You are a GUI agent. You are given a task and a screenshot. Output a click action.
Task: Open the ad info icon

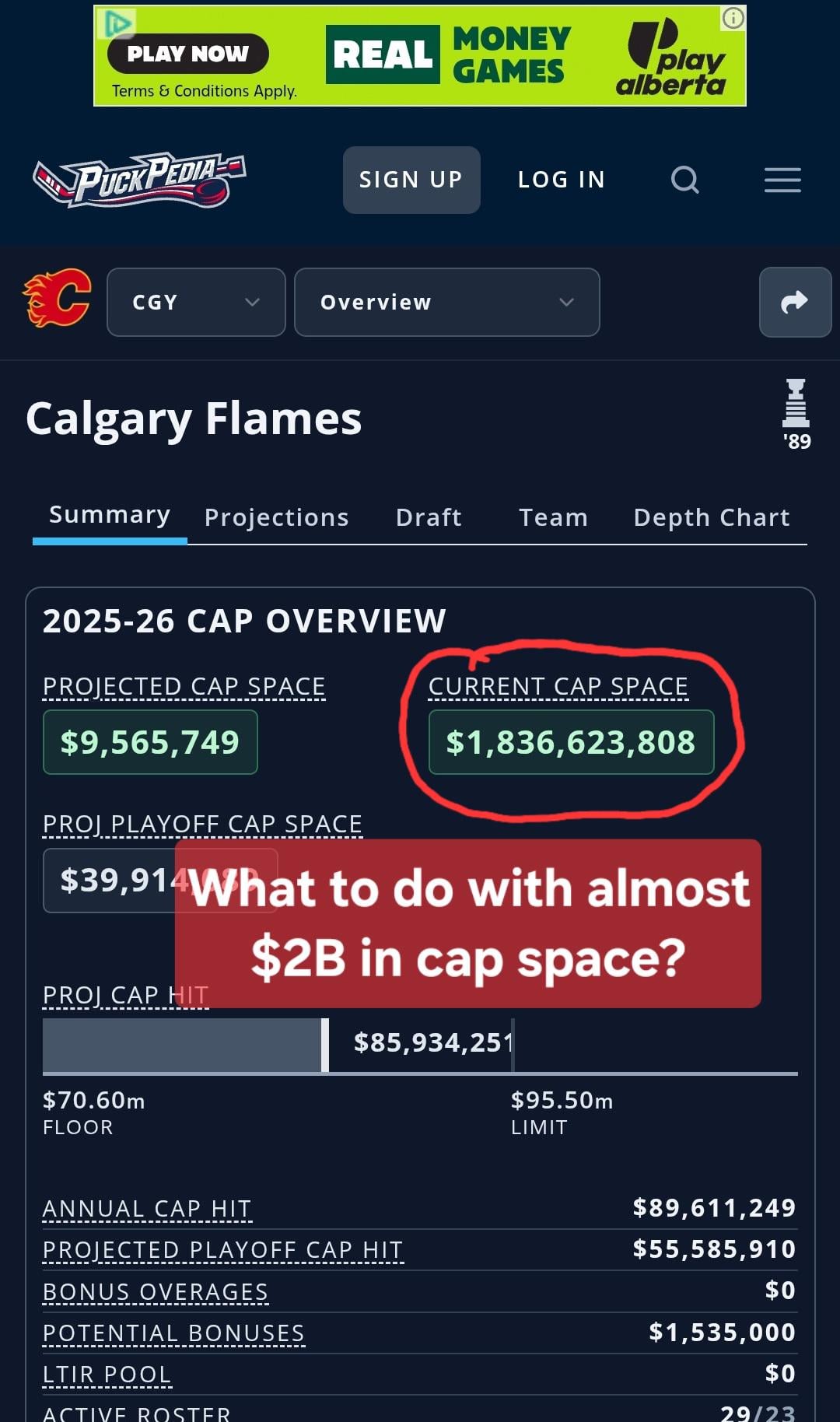click(733, 18)
